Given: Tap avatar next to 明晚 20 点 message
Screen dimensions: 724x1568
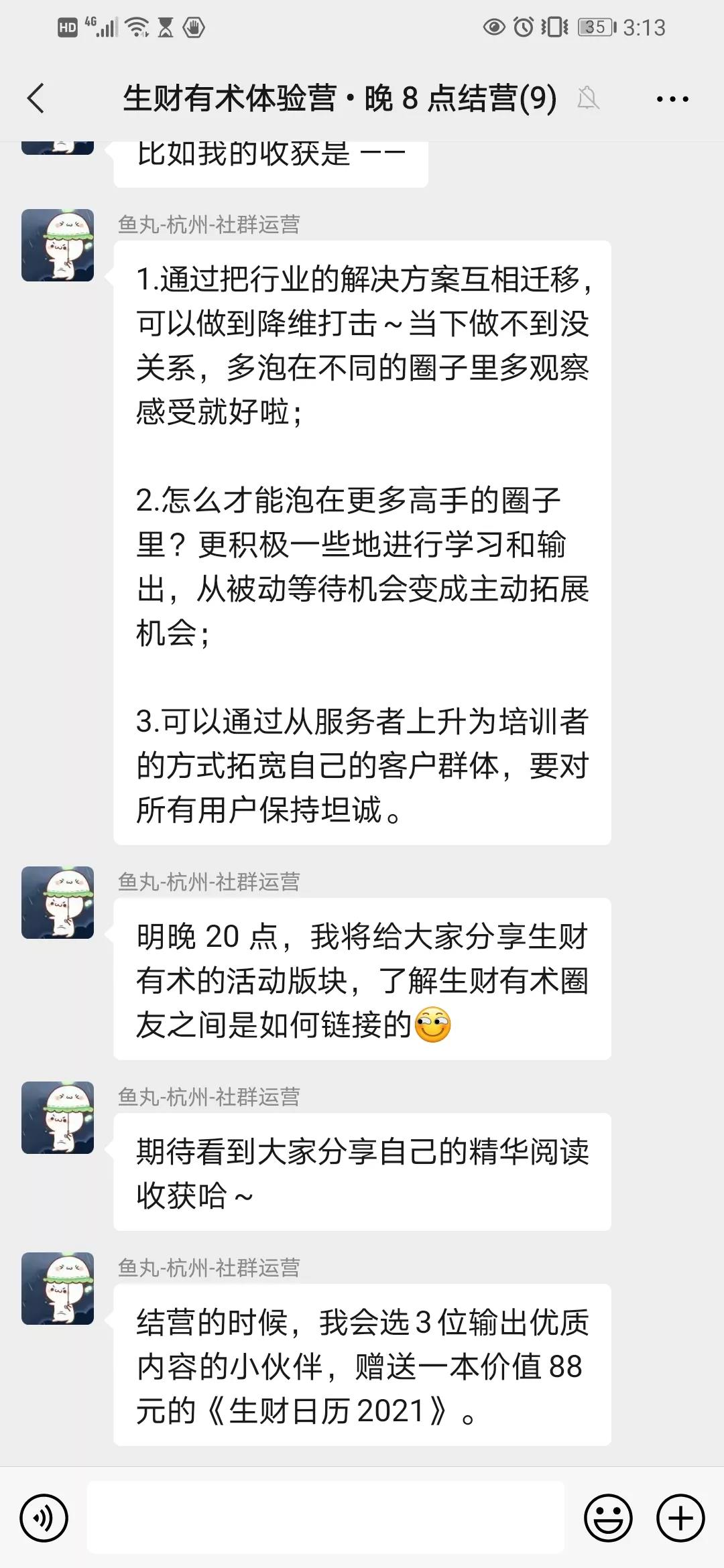Looking at the screenshot, I should (58, 903).
